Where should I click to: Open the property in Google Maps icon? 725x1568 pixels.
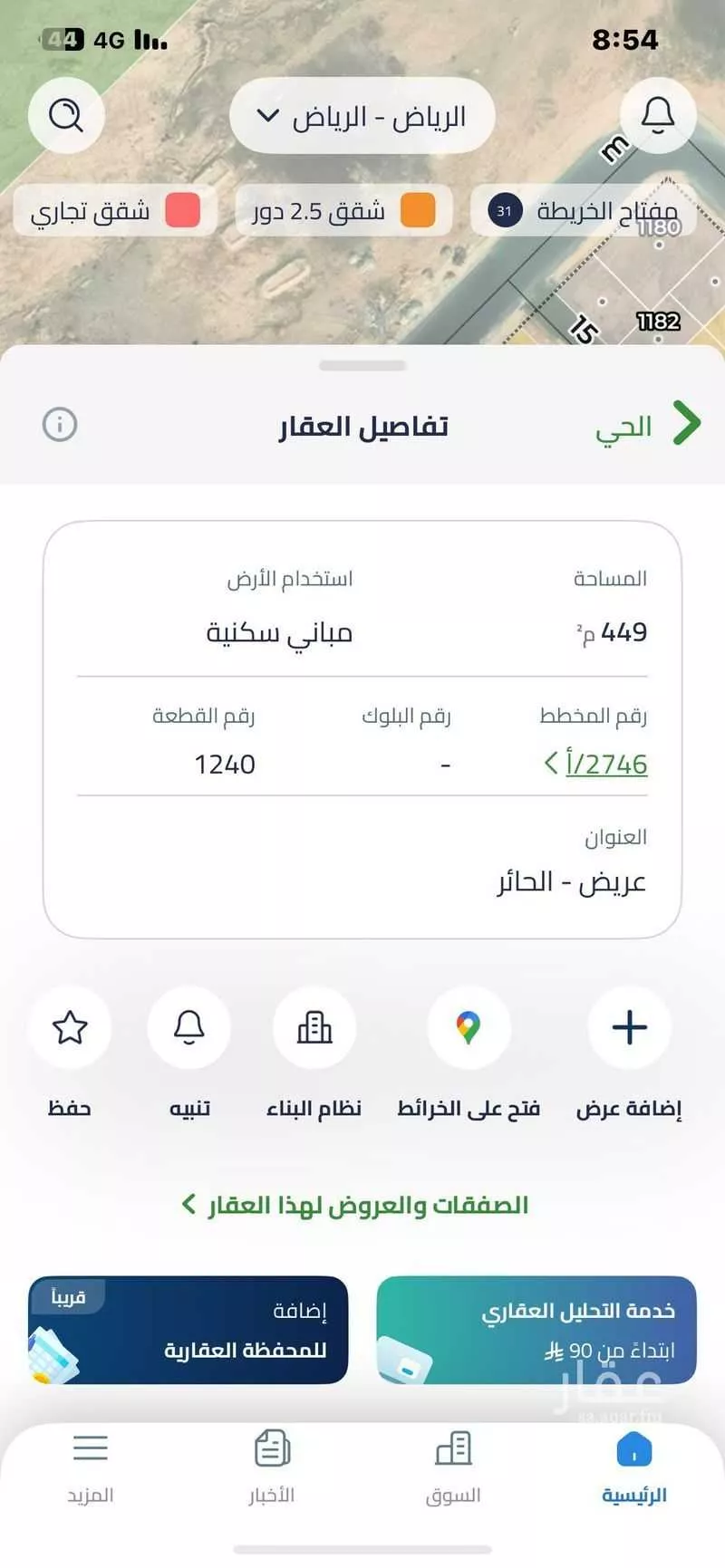[x=469, y=1028]
